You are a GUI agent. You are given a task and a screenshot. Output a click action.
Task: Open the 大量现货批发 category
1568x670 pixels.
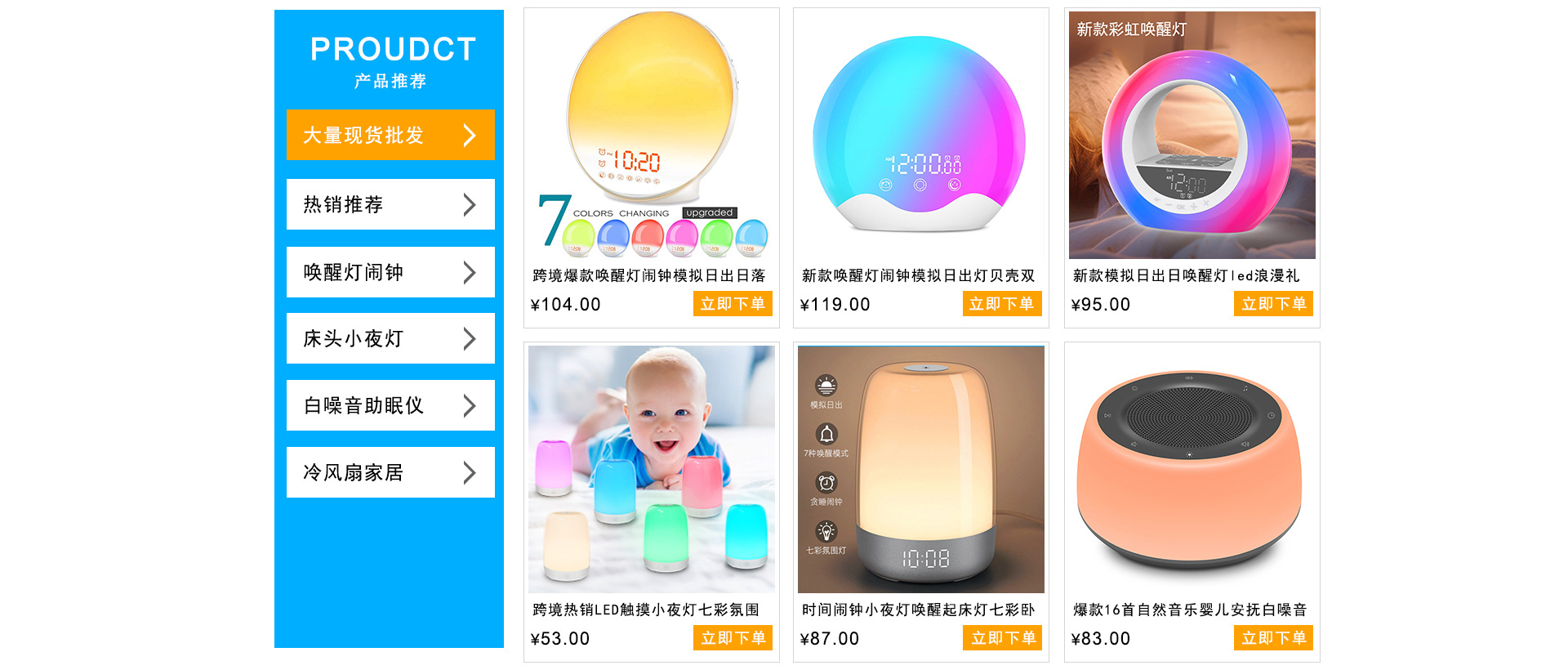pos(390,135)
